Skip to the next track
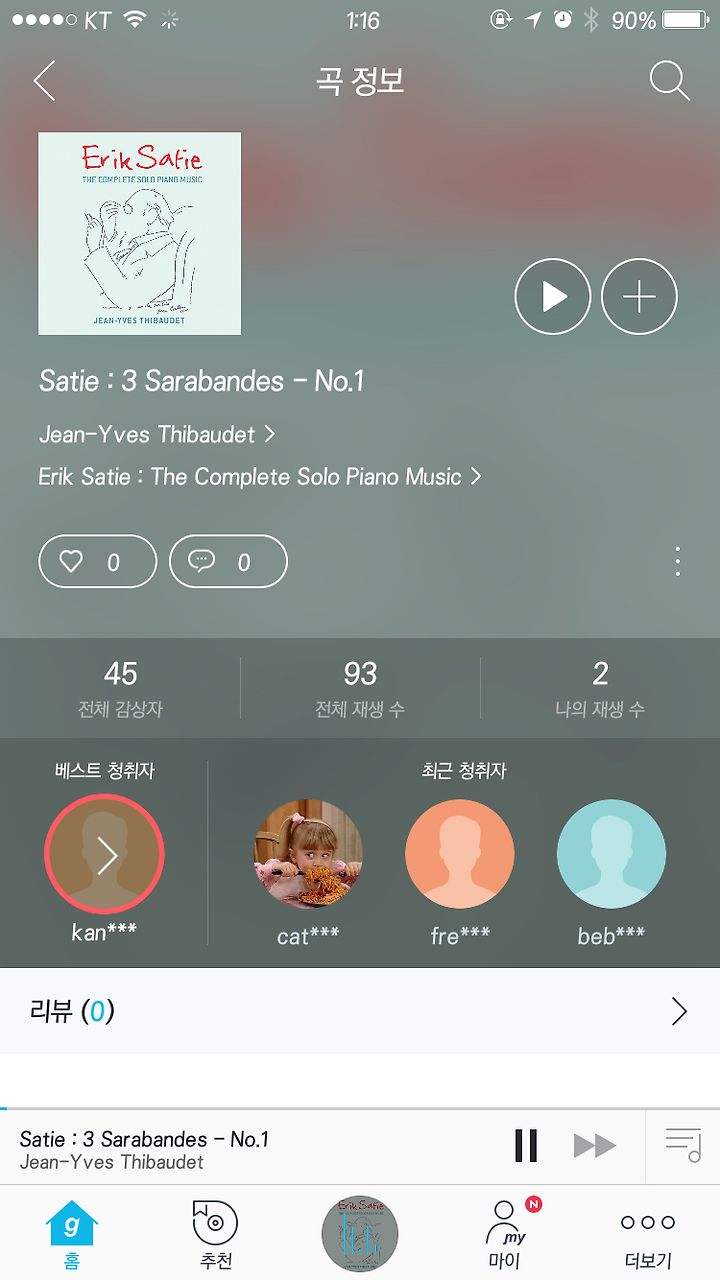The height and width of the screenshot is (1280, 720). pos(595,1146)
